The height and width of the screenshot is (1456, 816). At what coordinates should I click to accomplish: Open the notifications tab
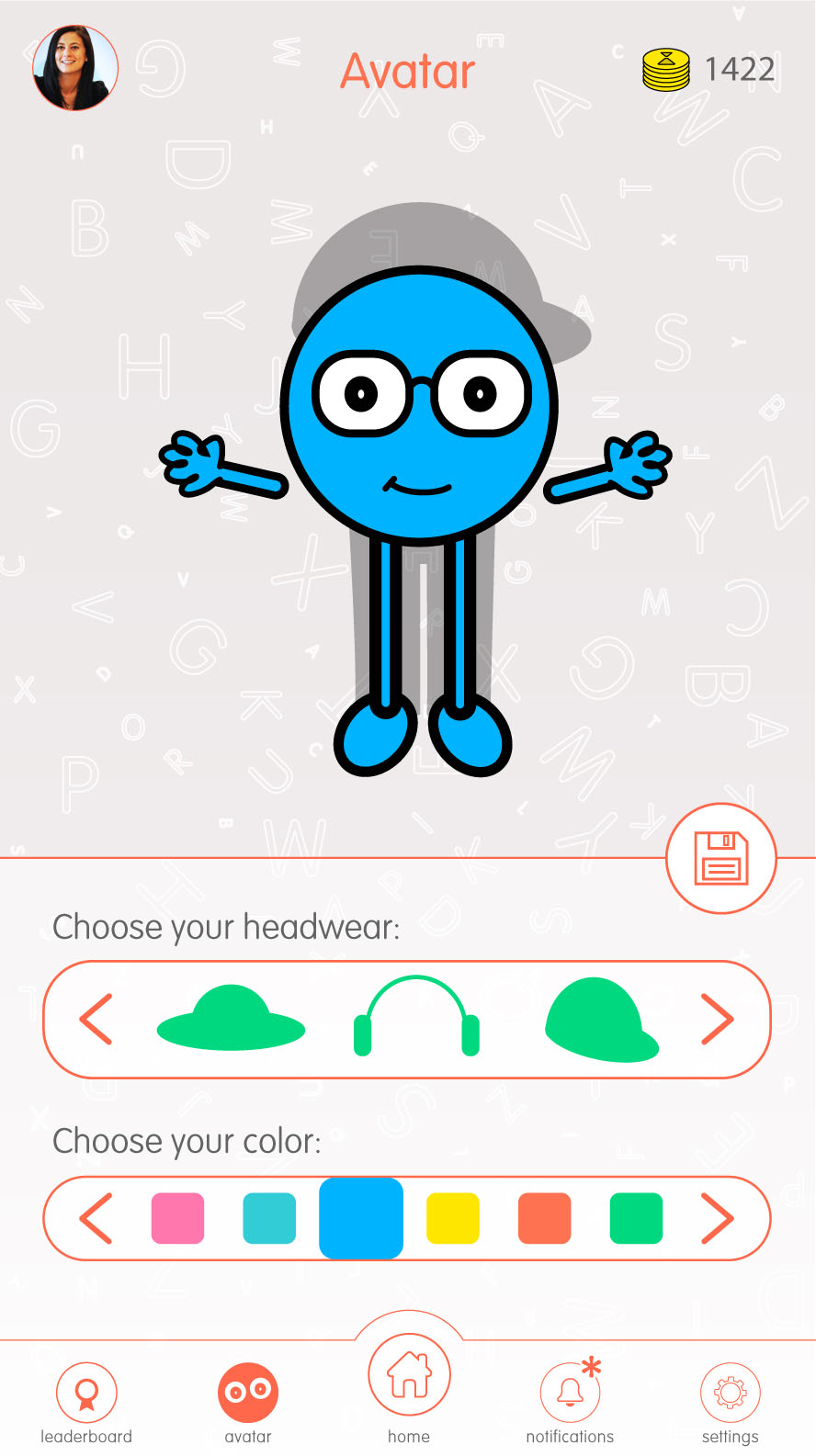point(570,1402)
